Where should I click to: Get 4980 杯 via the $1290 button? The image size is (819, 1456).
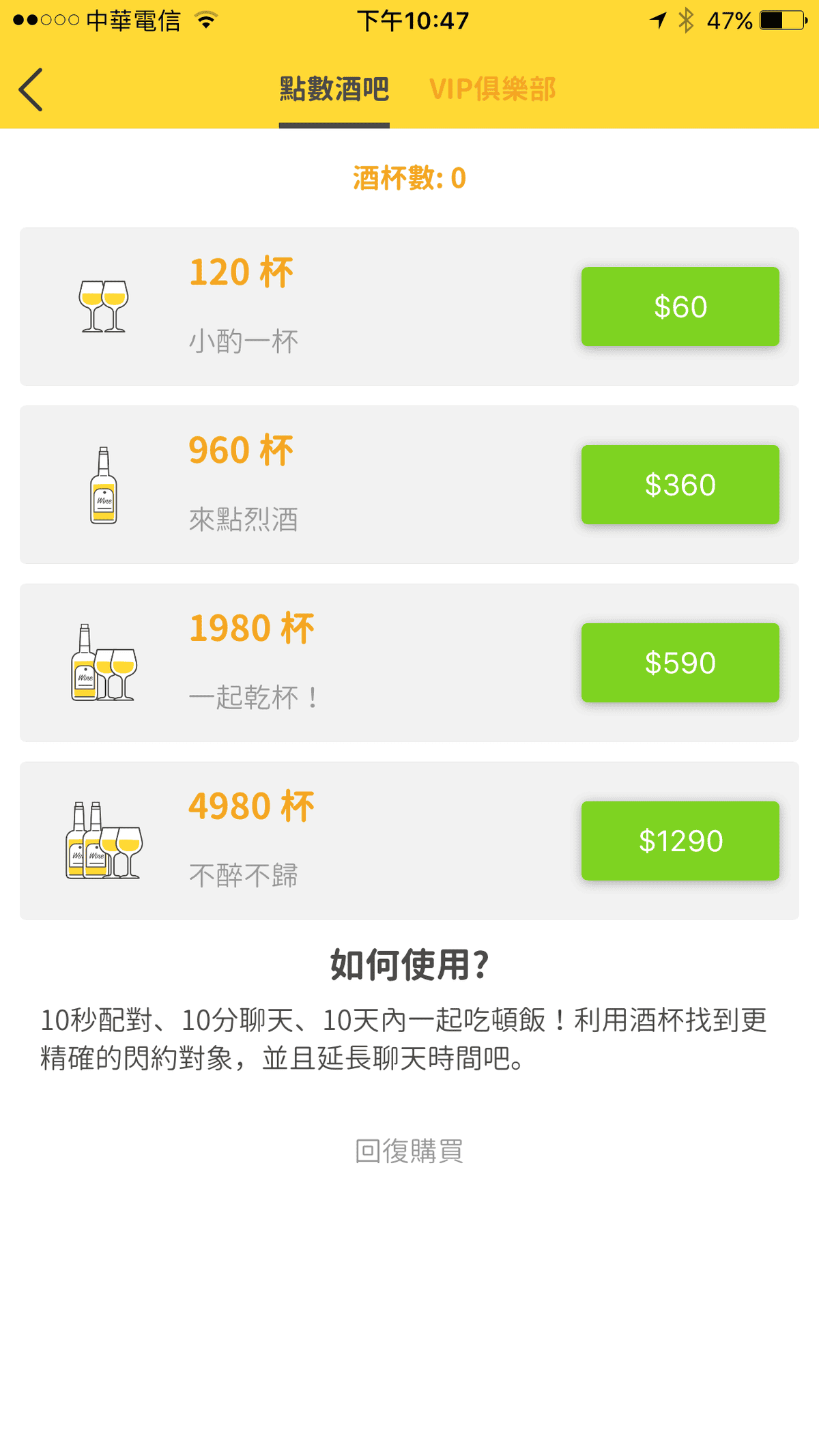pos(680,841)
